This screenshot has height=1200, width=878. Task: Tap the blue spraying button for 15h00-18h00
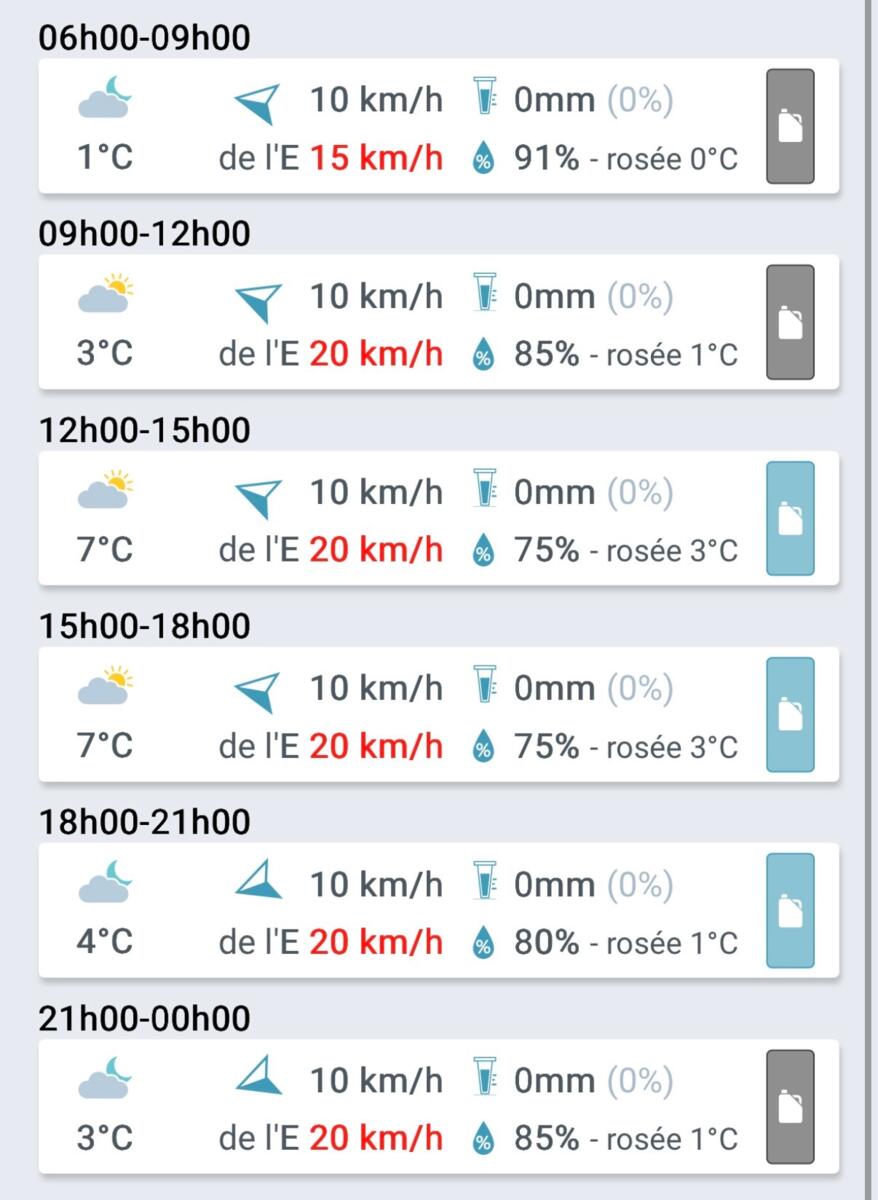click(790, 715)
